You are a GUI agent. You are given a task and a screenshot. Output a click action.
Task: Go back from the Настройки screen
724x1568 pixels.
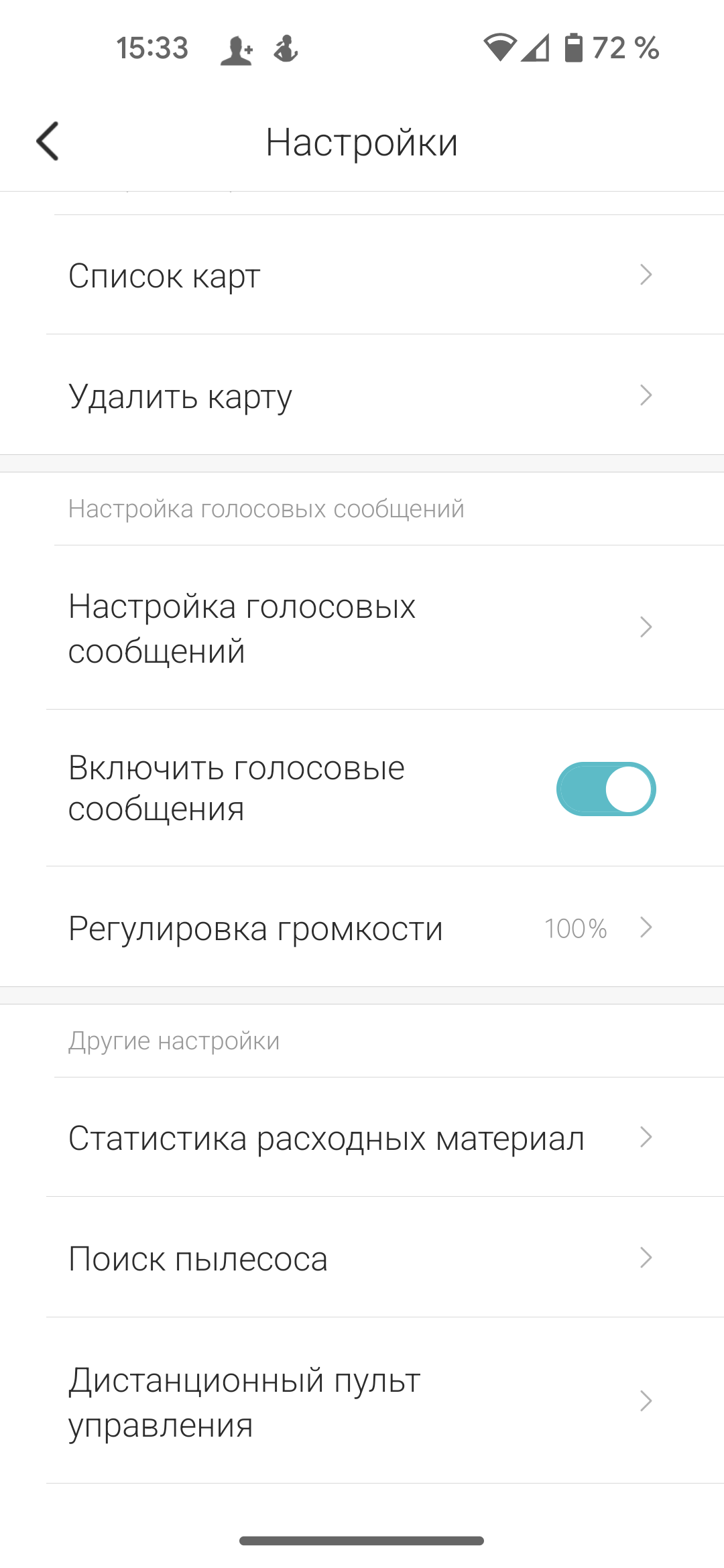pyautogui.click(x=48, y=141)
